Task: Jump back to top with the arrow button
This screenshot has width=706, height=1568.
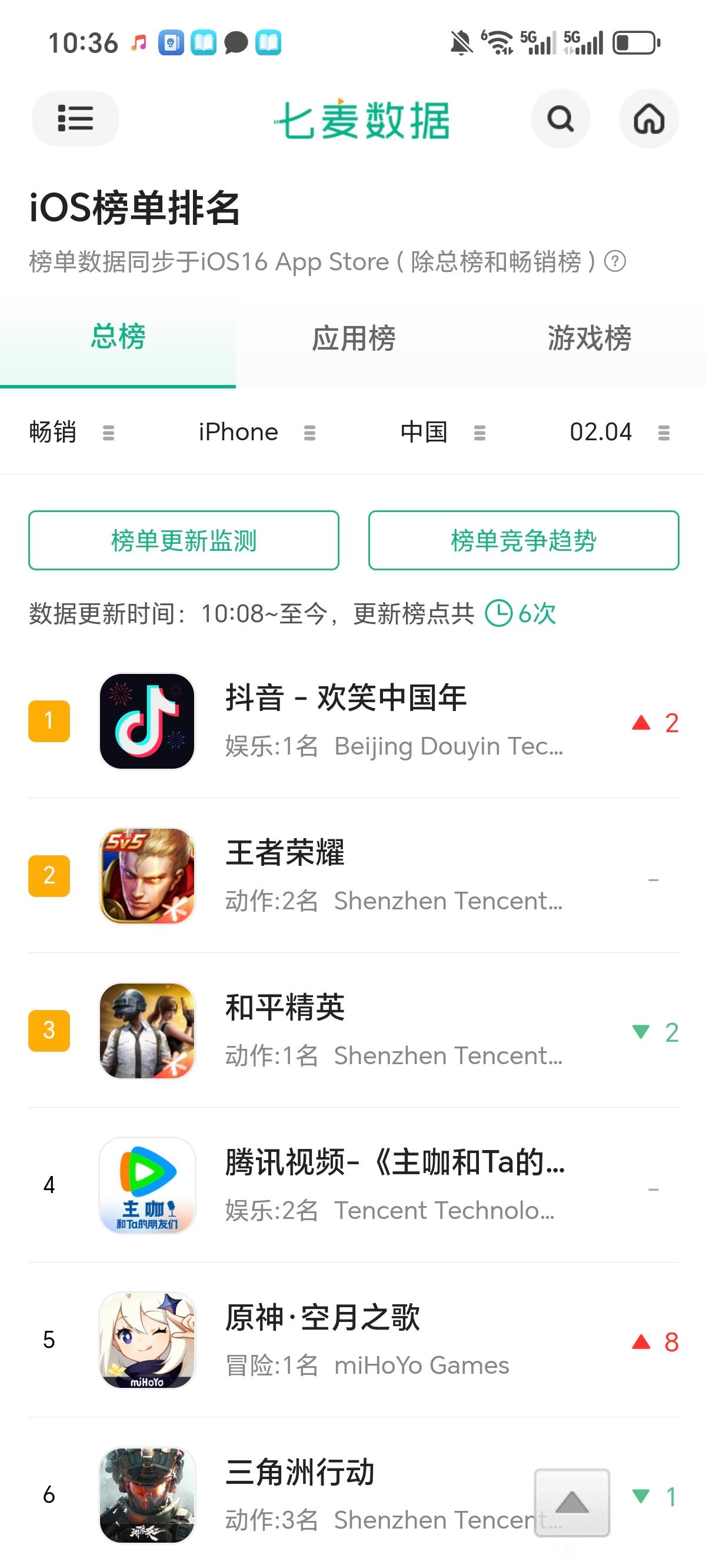Action: tap(572, 1501)
